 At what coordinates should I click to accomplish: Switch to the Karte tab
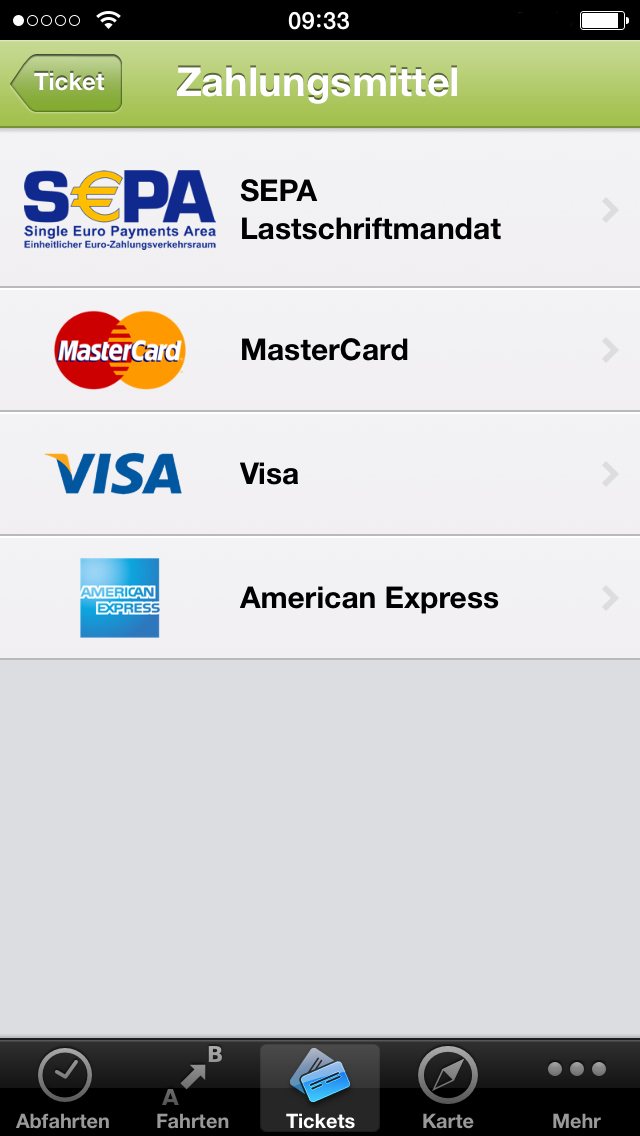[448, 1088]
